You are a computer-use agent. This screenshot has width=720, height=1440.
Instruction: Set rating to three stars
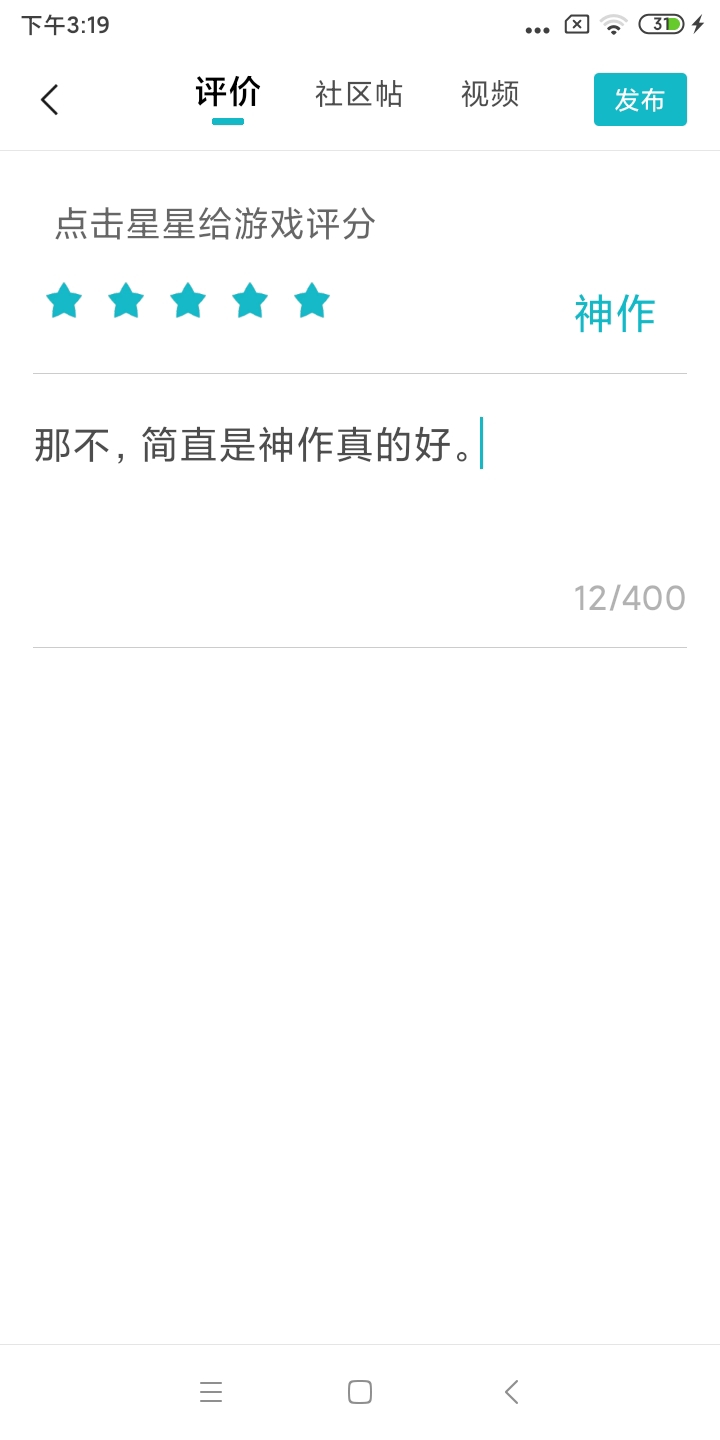pos(188,301)
